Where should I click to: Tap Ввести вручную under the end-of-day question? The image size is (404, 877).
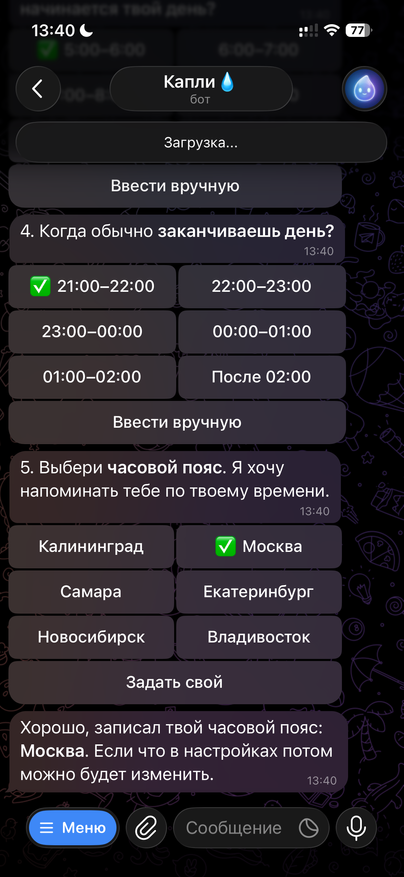(177, 422)
